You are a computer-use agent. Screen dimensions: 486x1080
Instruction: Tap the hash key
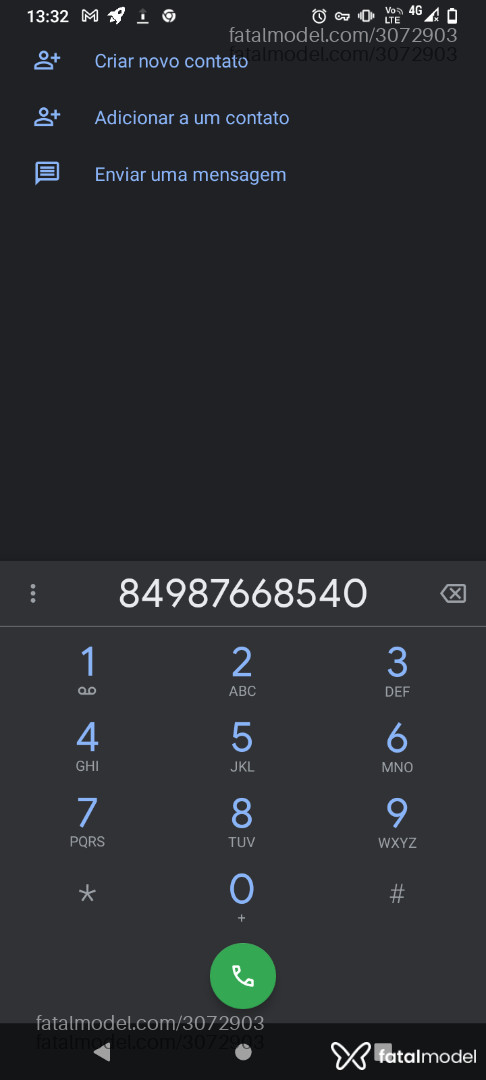pyautogui.click(x=397, y=895)
